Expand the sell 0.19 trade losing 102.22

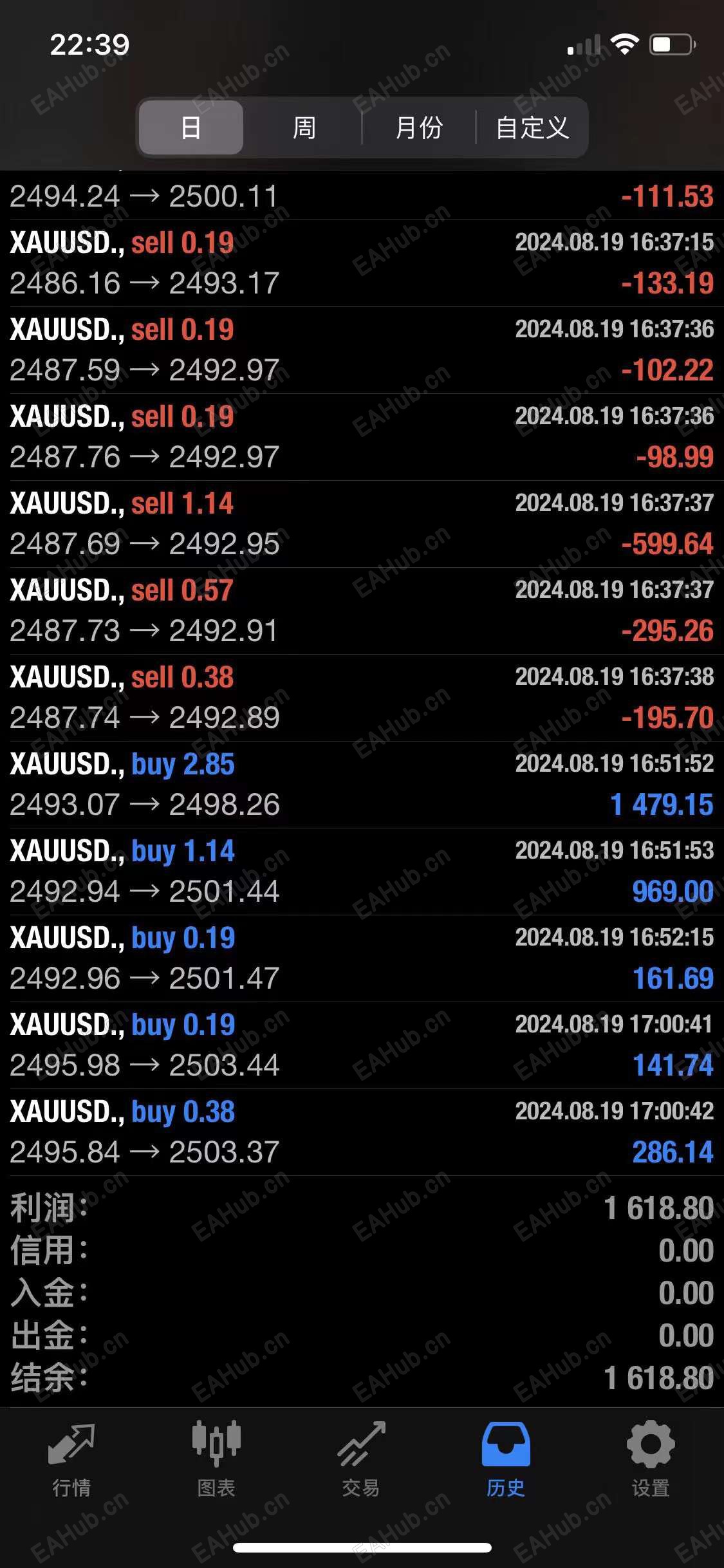click(x=362, y=350)
